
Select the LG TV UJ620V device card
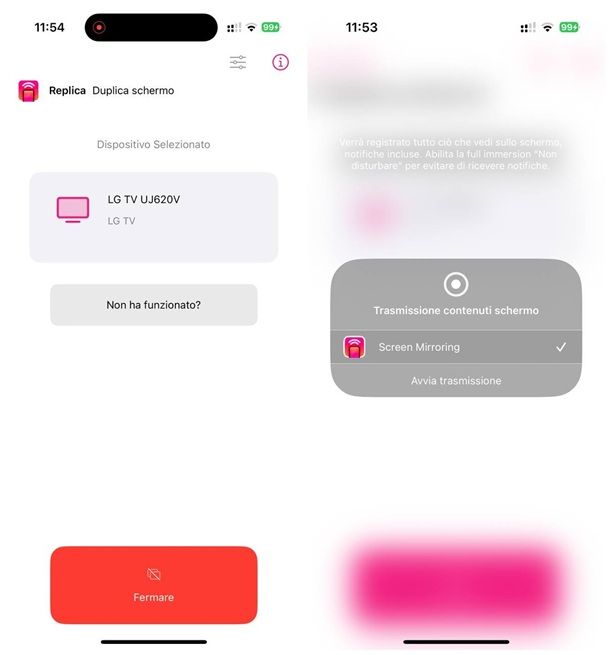coord(153,217)
